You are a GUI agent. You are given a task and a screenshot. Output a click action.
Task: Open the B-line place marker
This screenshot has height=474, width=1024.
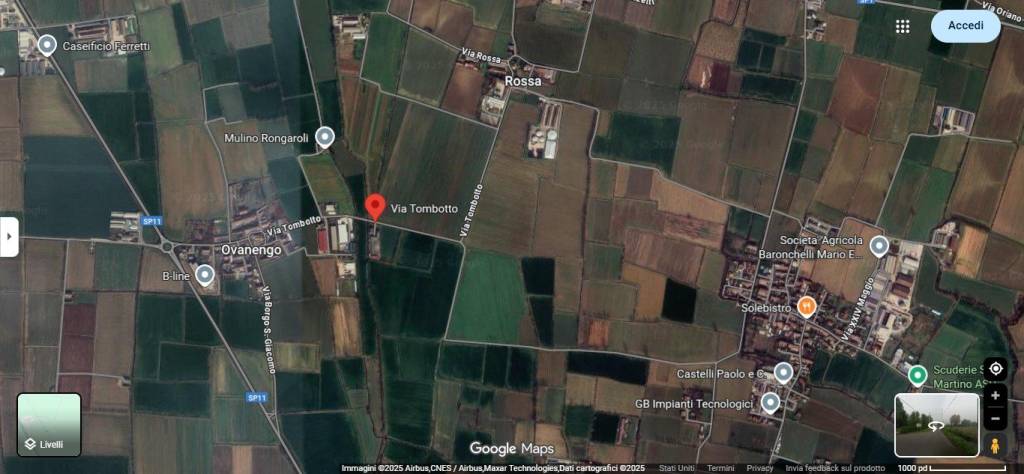point(205,274)
